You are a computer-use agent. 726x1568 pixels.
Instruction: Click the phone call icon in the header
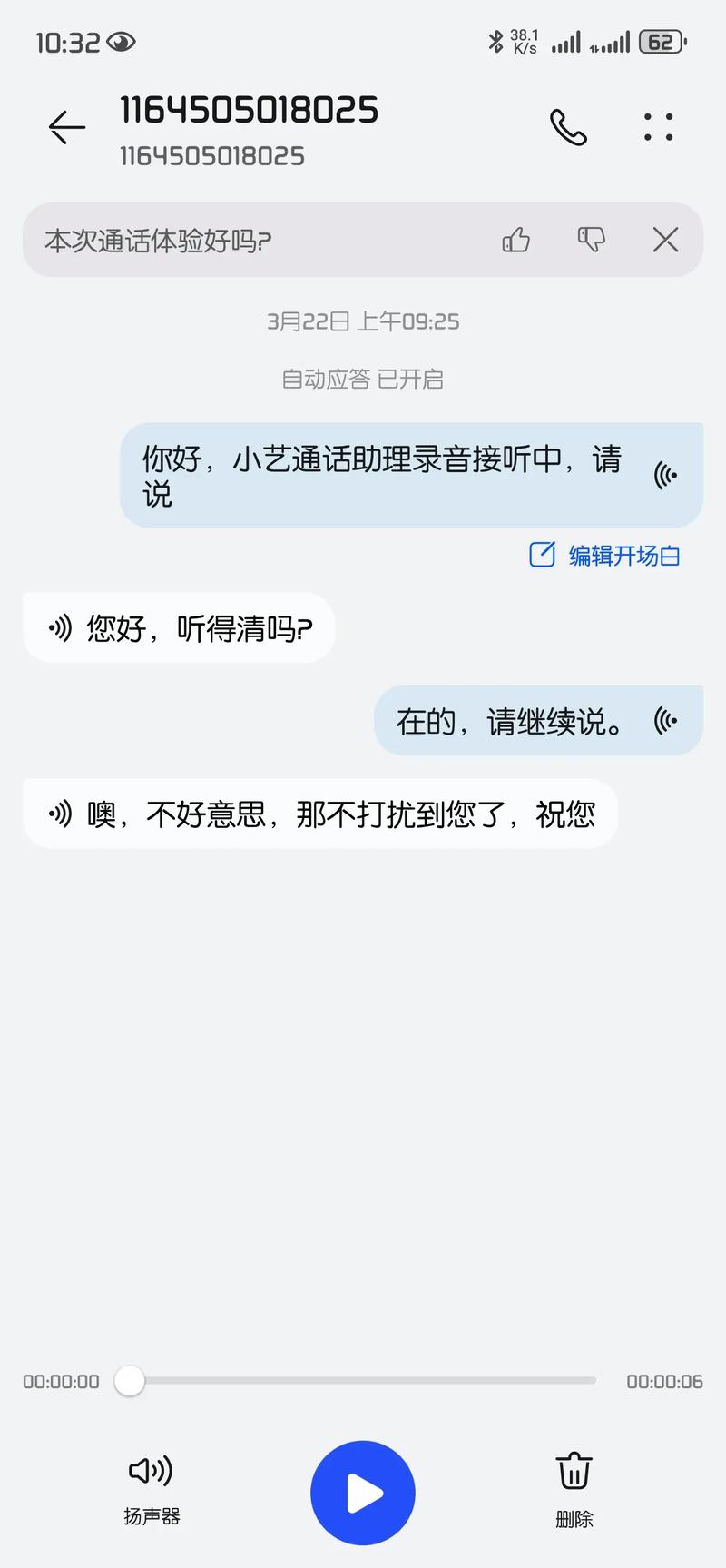point(569,127)
